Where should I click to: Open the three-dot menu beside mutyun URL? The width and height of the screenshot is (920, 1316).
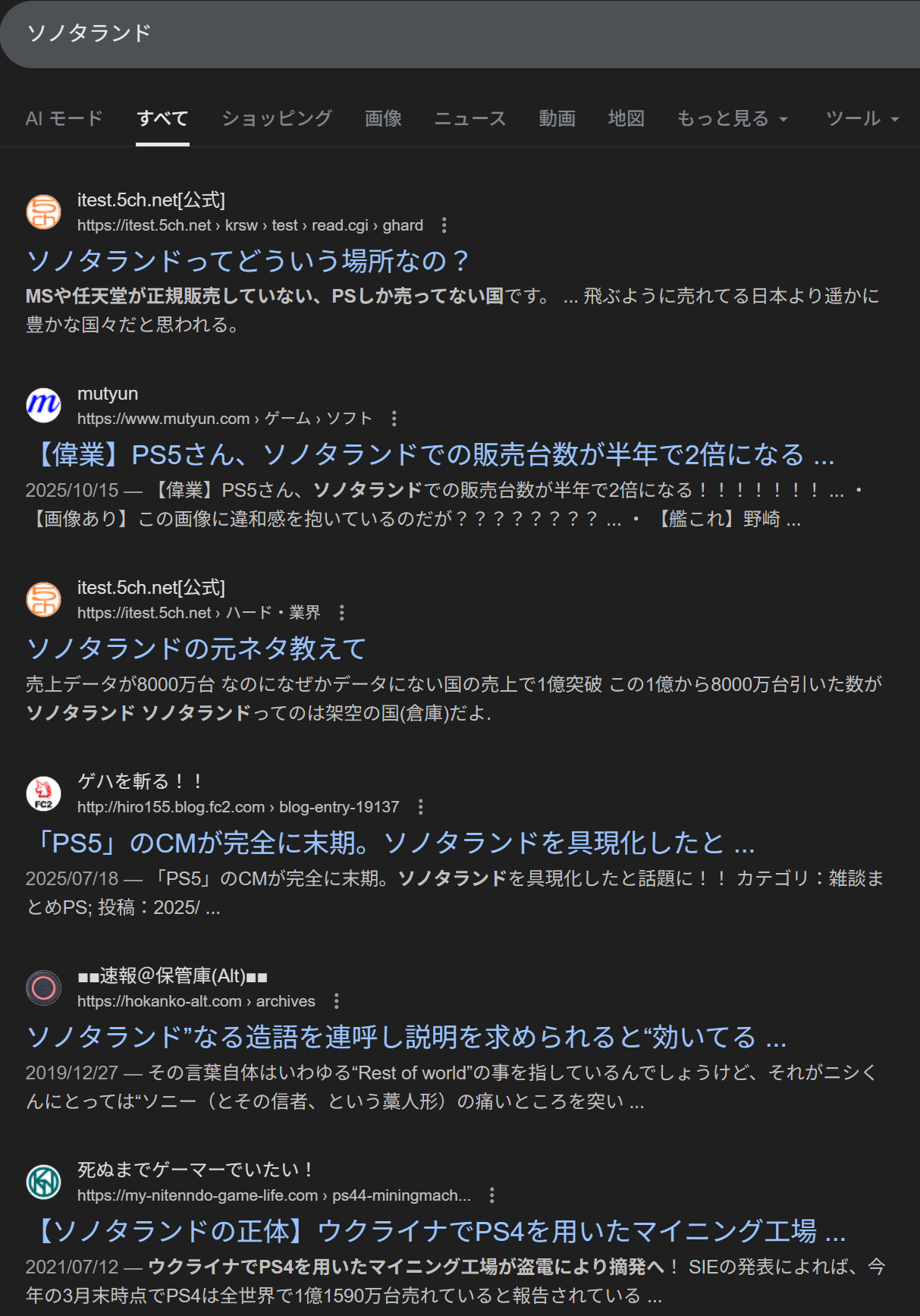[x=394, y=419]
